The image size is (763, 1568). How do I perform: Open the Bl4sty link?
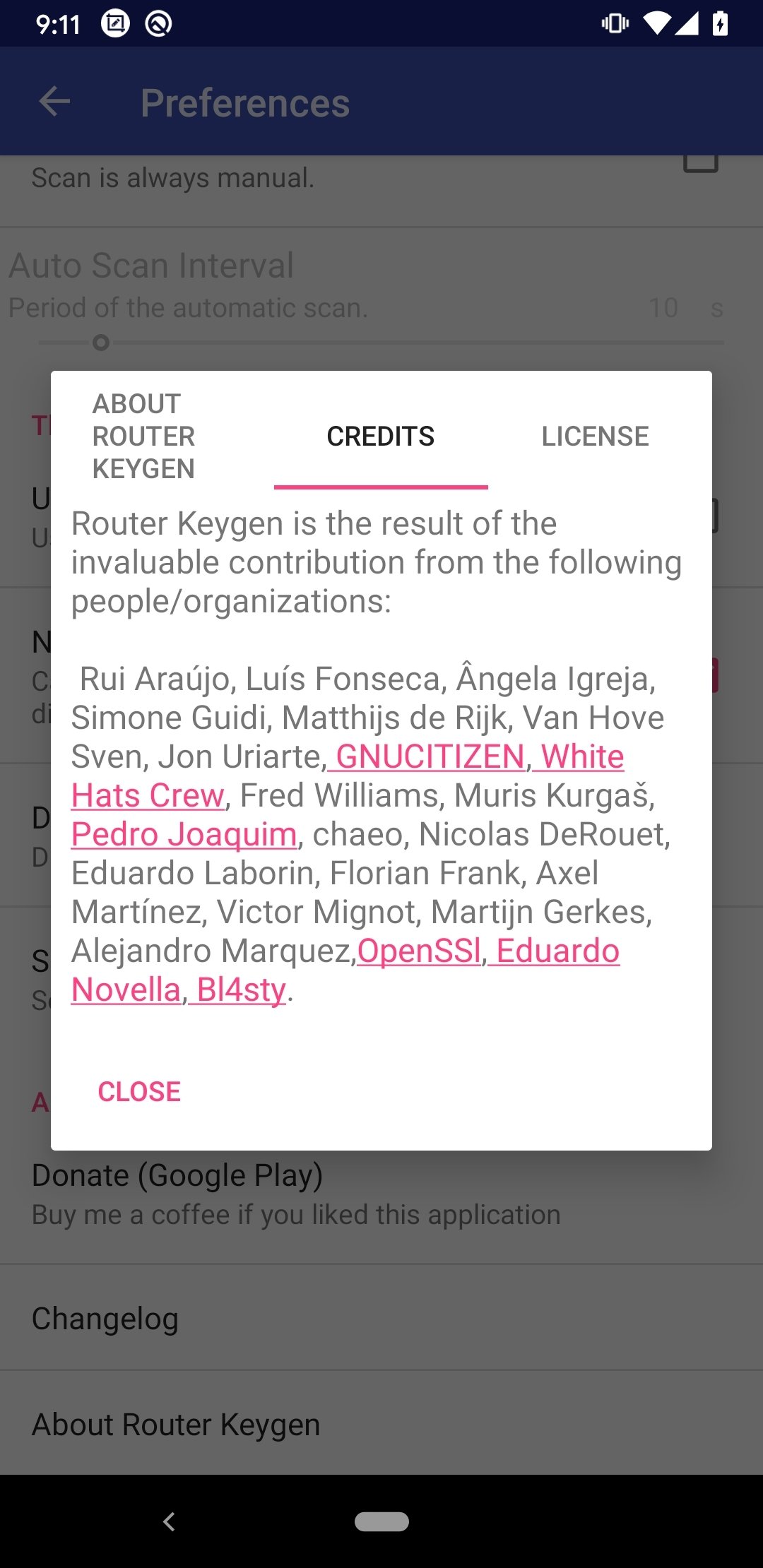(241, 990)
